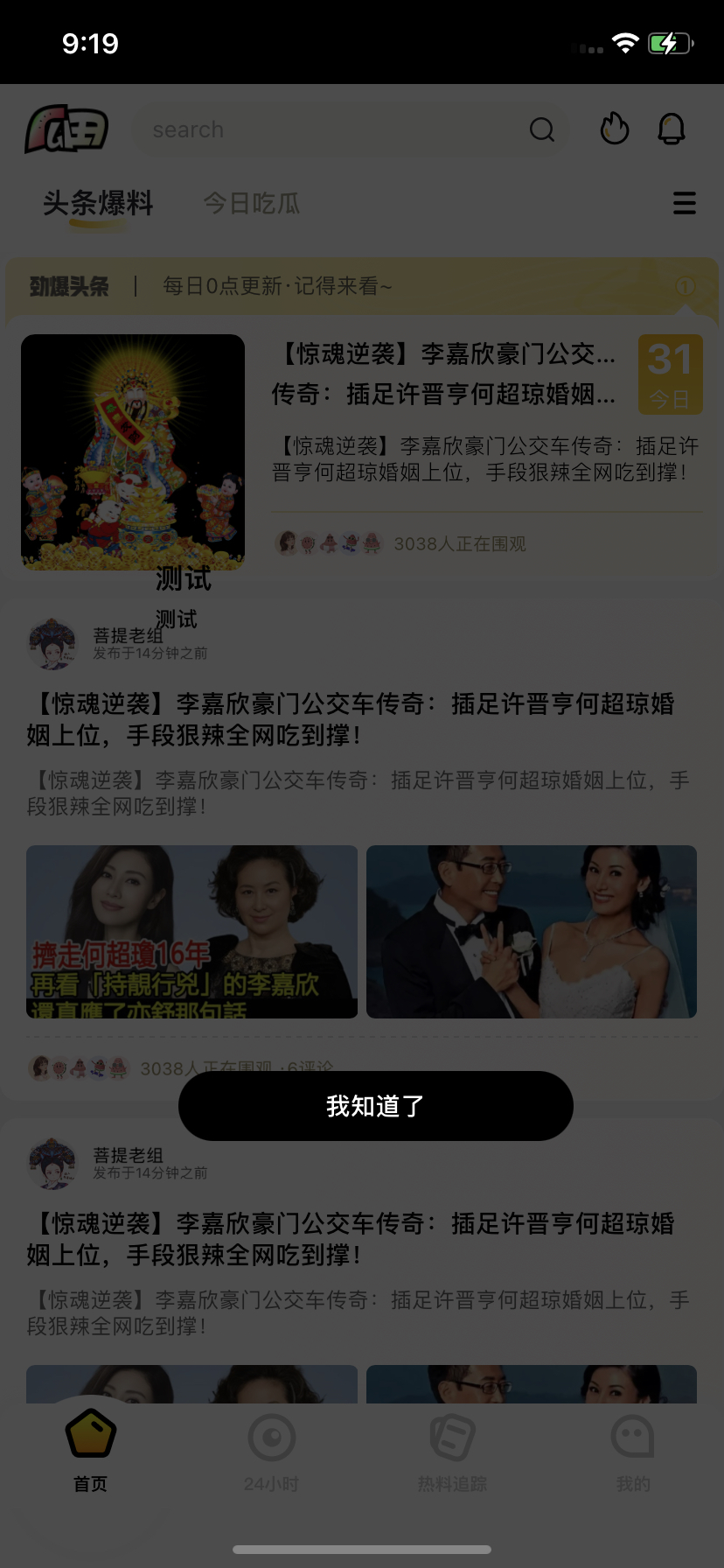Open the 我的 profile tab
Viewport: 724px width, 1568px height.
click(633, 1452)
